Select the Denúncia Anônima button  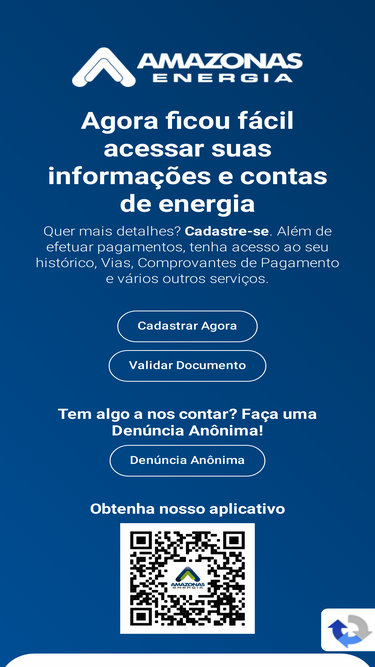tap(188, 460)
